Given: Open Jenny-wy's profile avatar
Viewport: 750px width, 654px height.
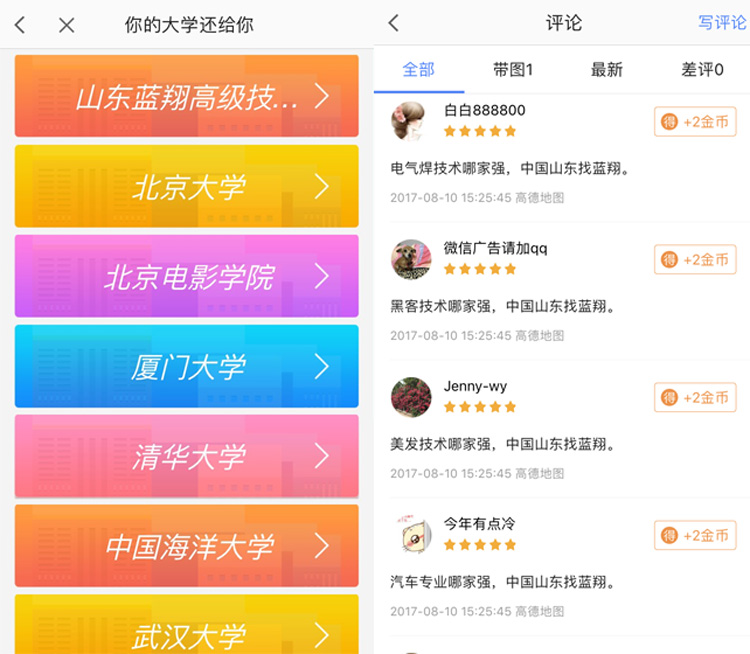Looking at the screenshot, I should coord(410,397).
